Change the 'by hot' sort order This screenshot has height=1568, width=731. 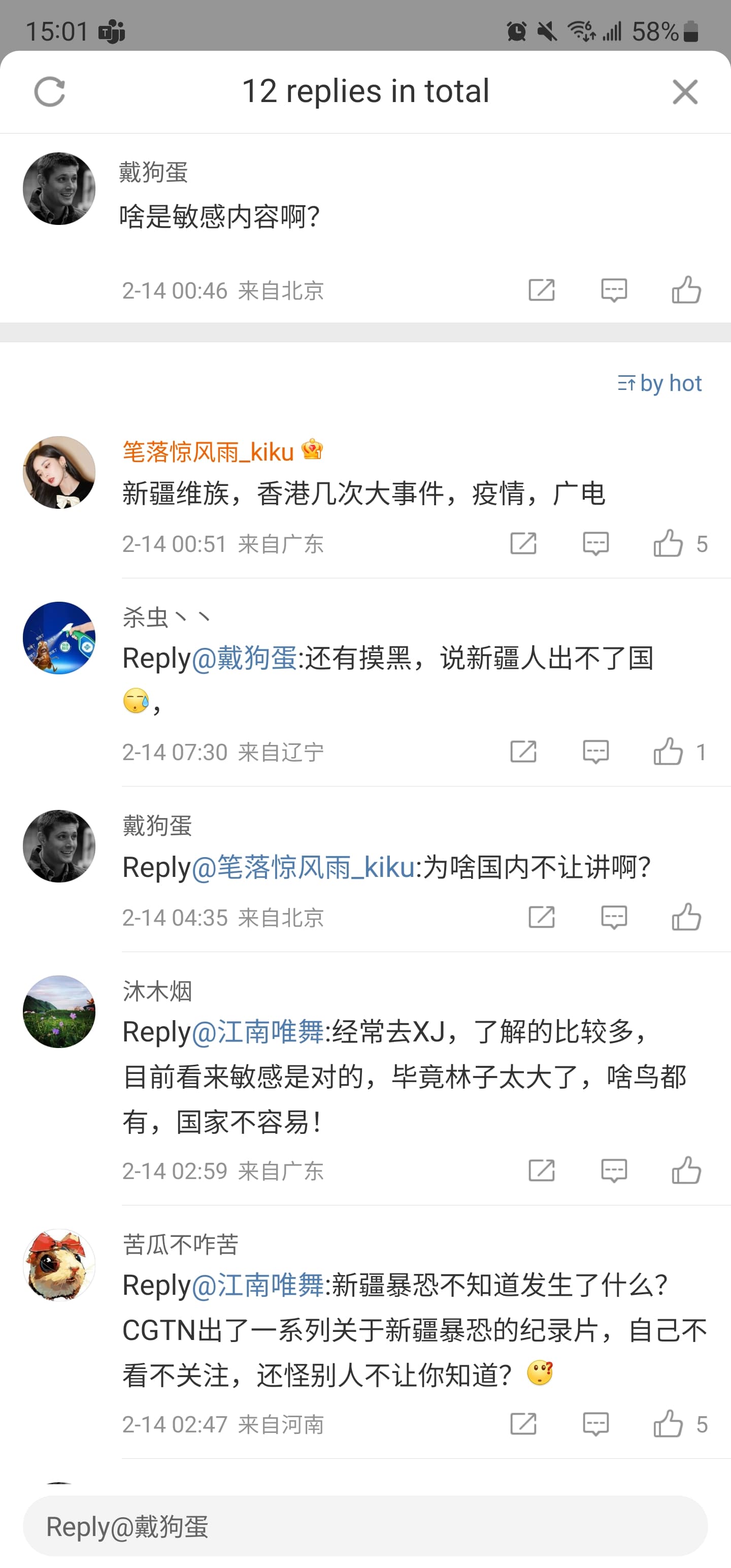pyautogui.click(x=660, y=383)
